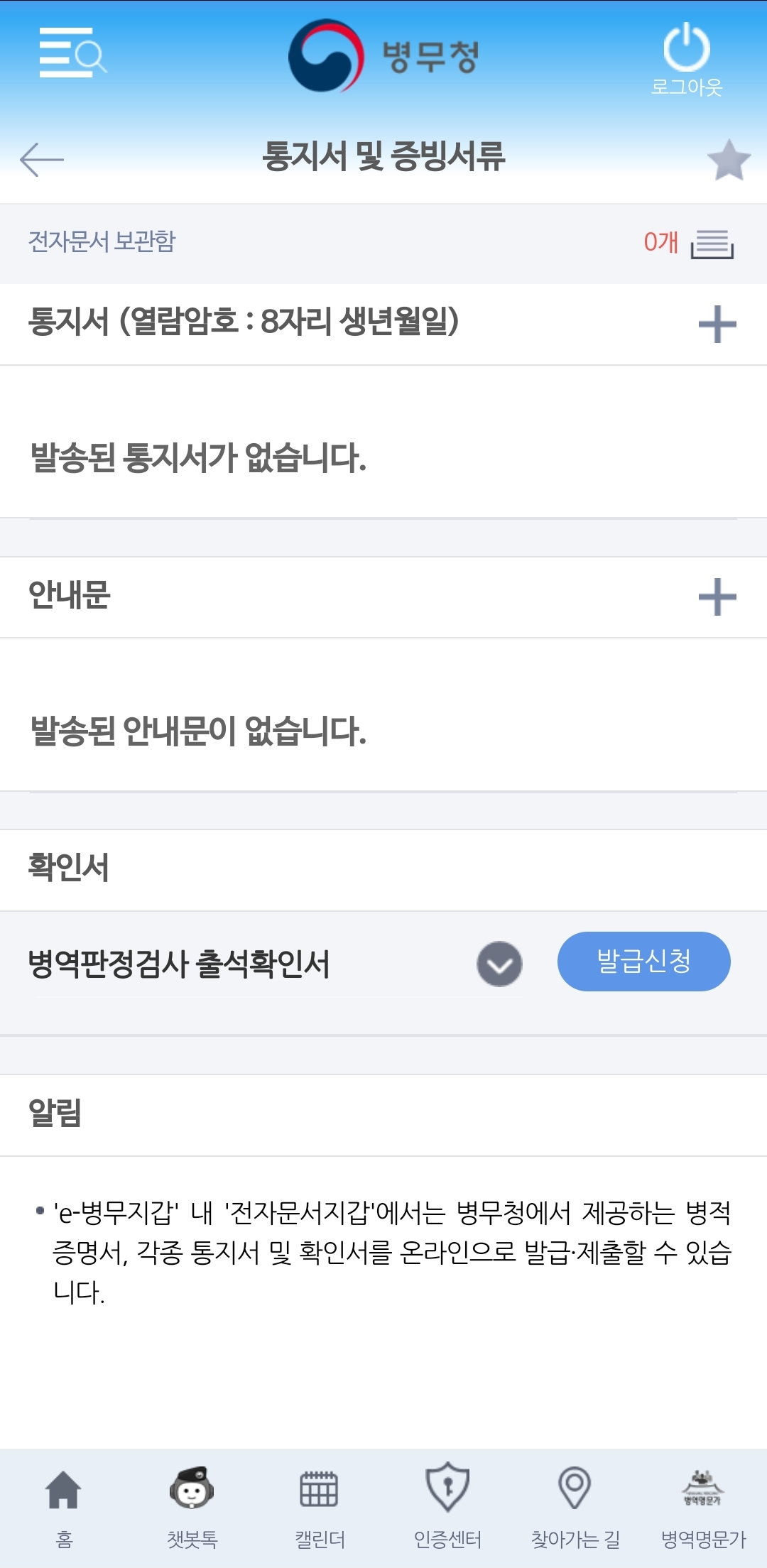Open the 전자문서 보관함 inbox icon
Viewport: 767px width, 1568px height.
click(x=712, y=244)
